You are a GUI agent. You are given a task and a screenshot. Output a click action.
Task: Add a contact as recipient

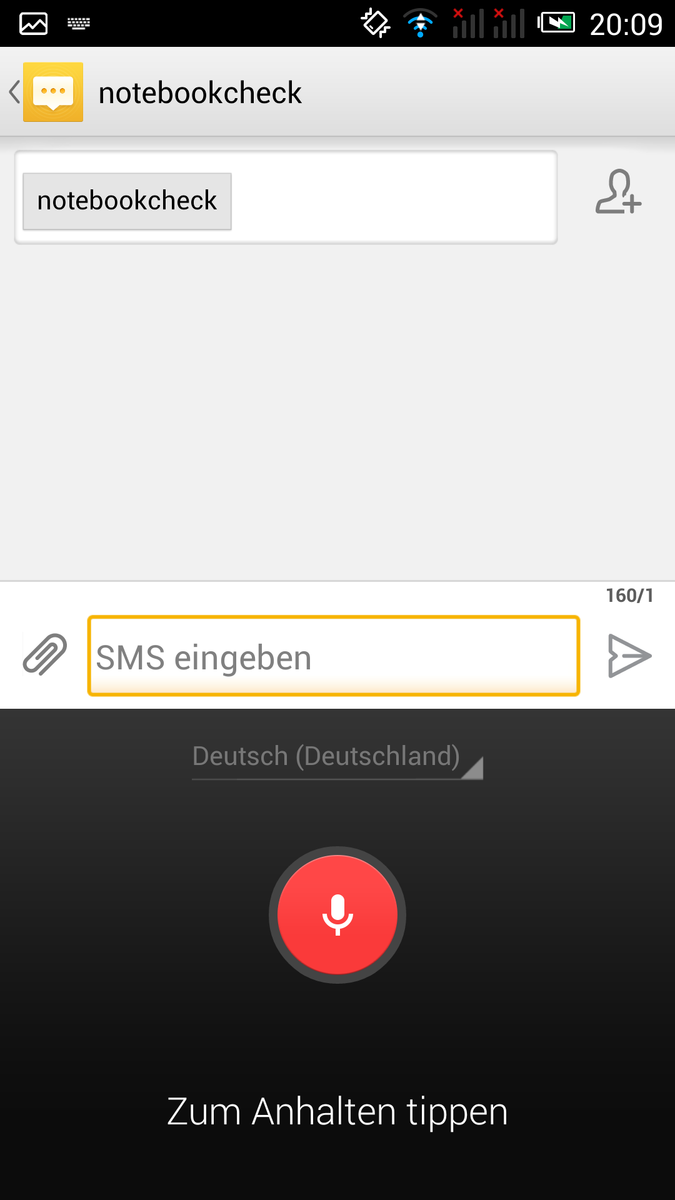pyautogui.click(x=618, y=193)
